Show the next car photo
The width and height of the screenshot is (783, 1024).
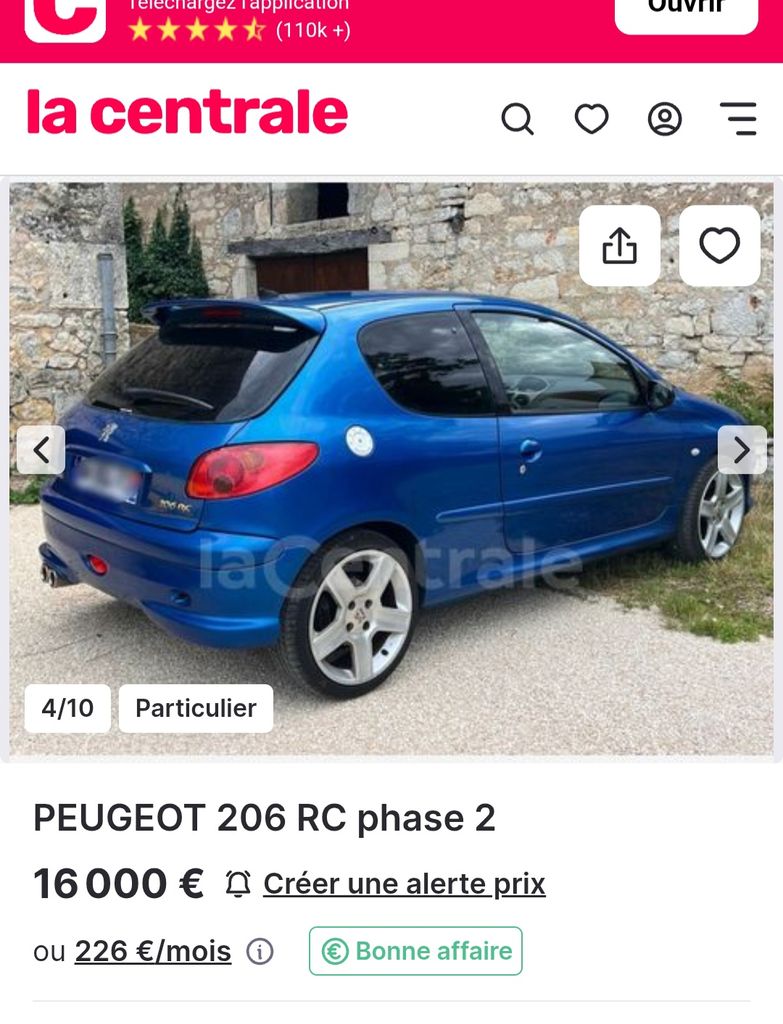click(x=742, y=450)
